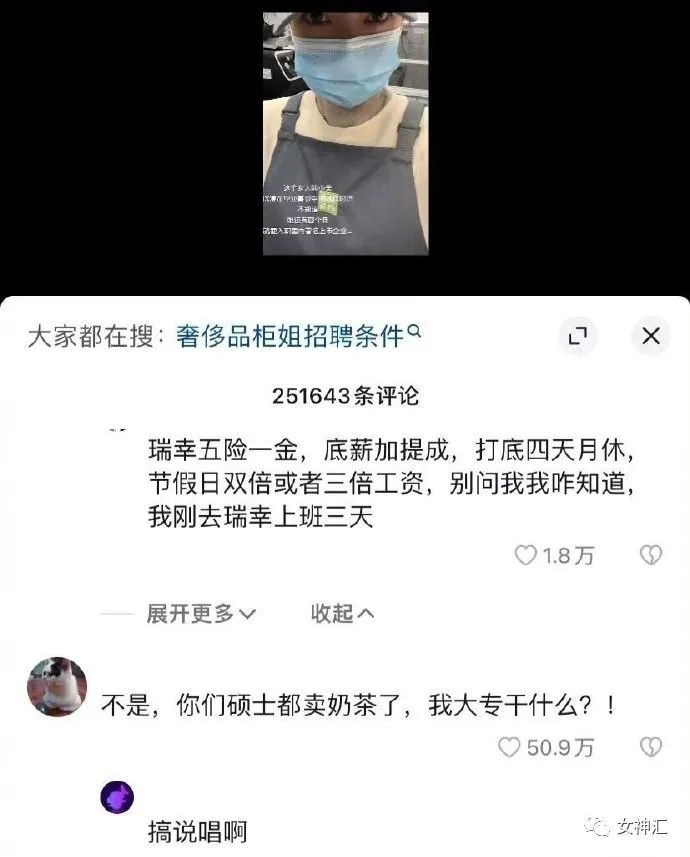Open avatar of 搞说唱啊 replier
The height and width of the screenshot is (857, 690).
pyautogui.click(x=118, y=797)
